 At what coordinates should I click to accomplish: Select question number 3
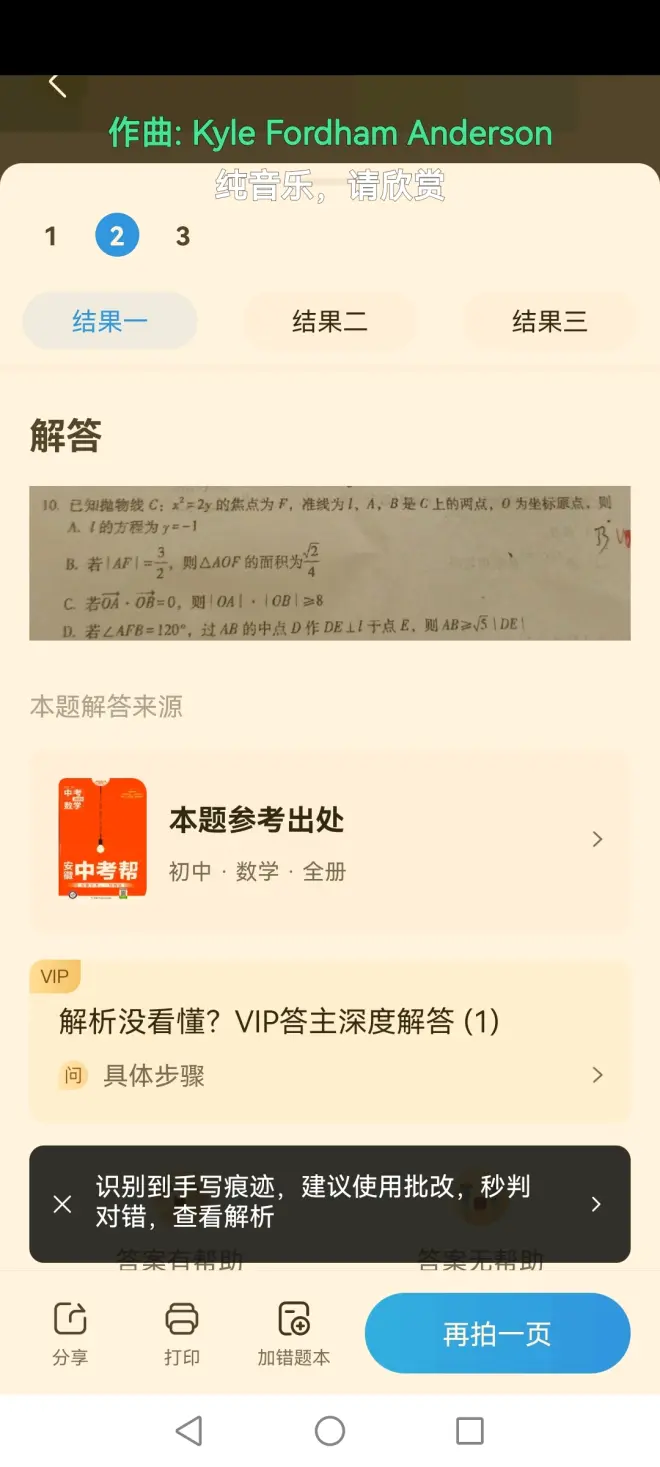[x=183, y=237]
